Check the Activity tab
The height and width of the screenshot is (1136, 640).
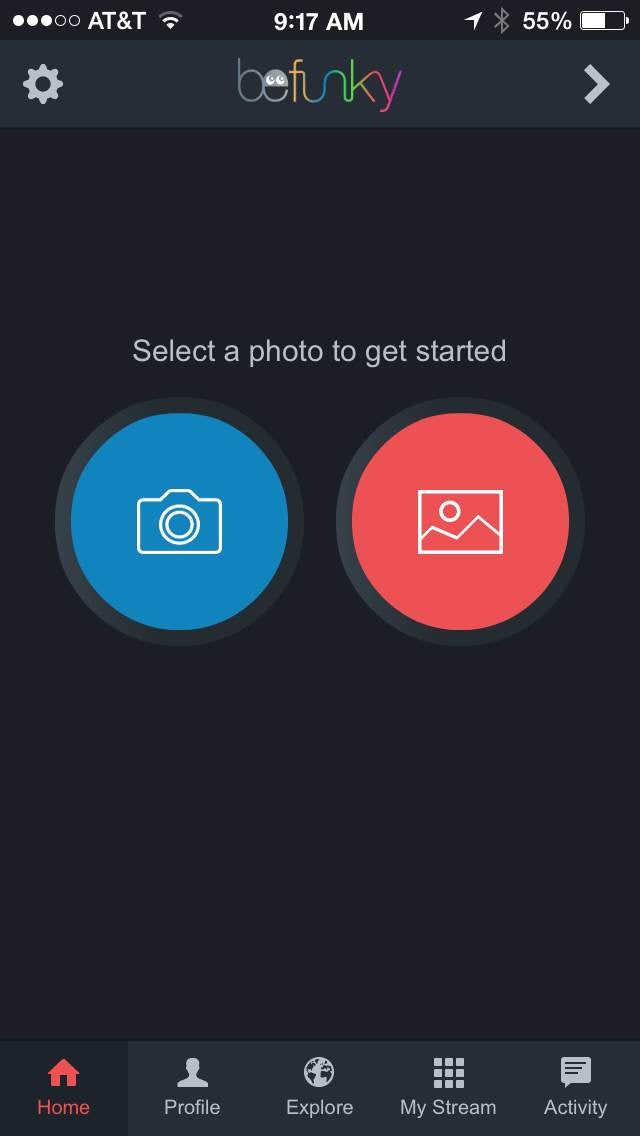(x=576, y=1087)
